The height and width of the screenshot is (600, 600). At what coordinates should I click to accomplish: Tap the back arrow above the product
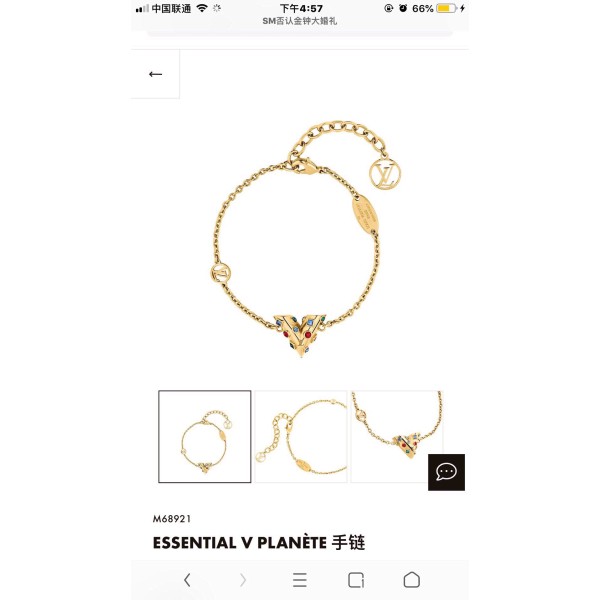tap(155, 74)
